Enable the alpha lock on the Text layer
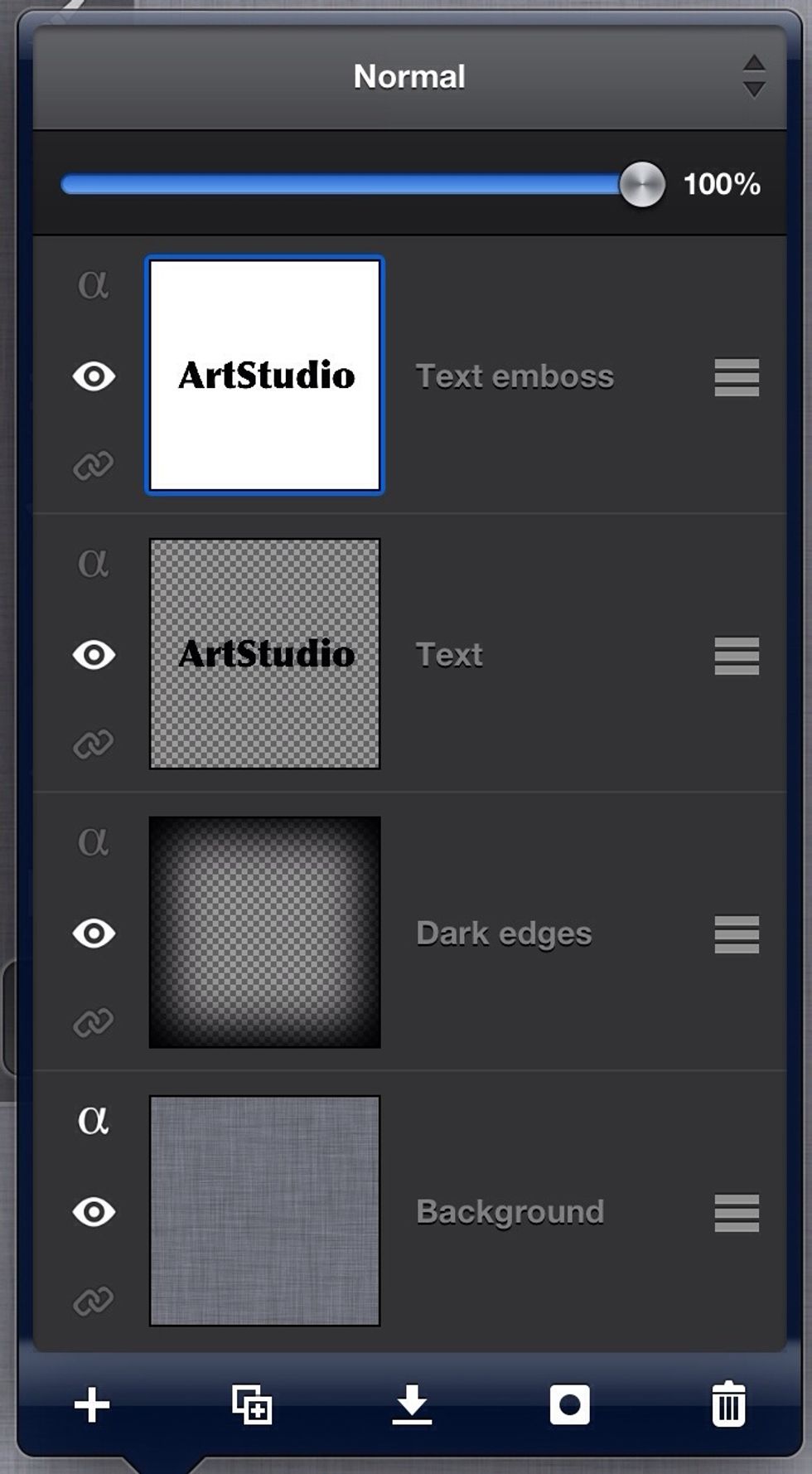Screen dimensions: 812x1474 (93, 564)
